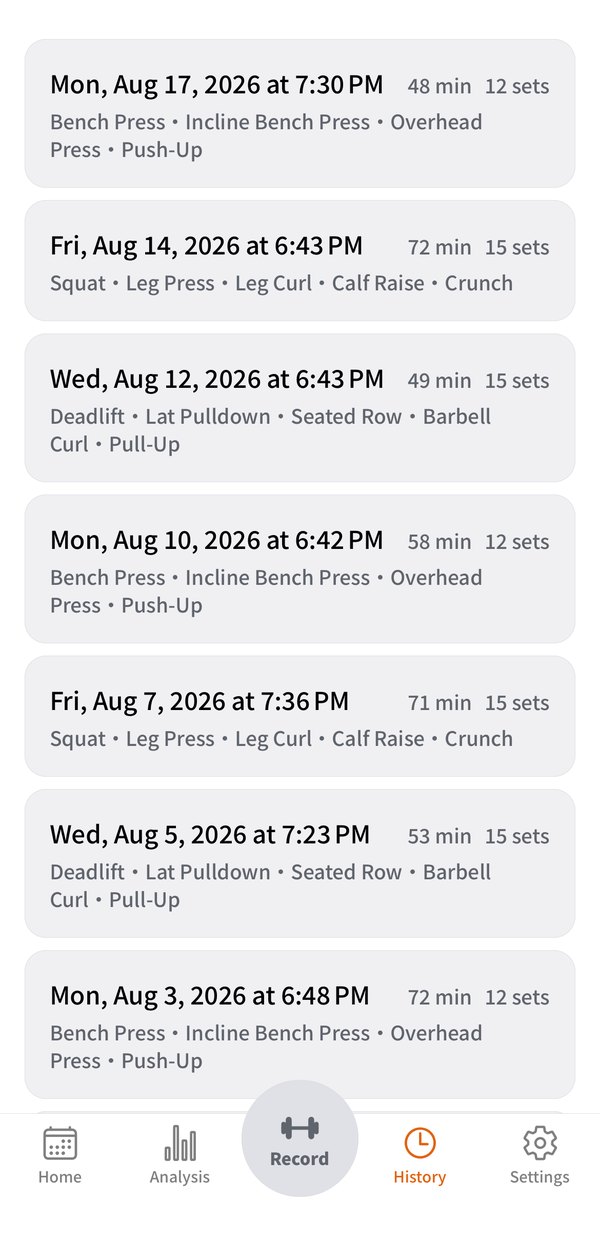The width and height of the screenshot is (600, 1241).
Task: Select the Mon, Aug 3 workout entry
Action: (x=300, y=1025)
